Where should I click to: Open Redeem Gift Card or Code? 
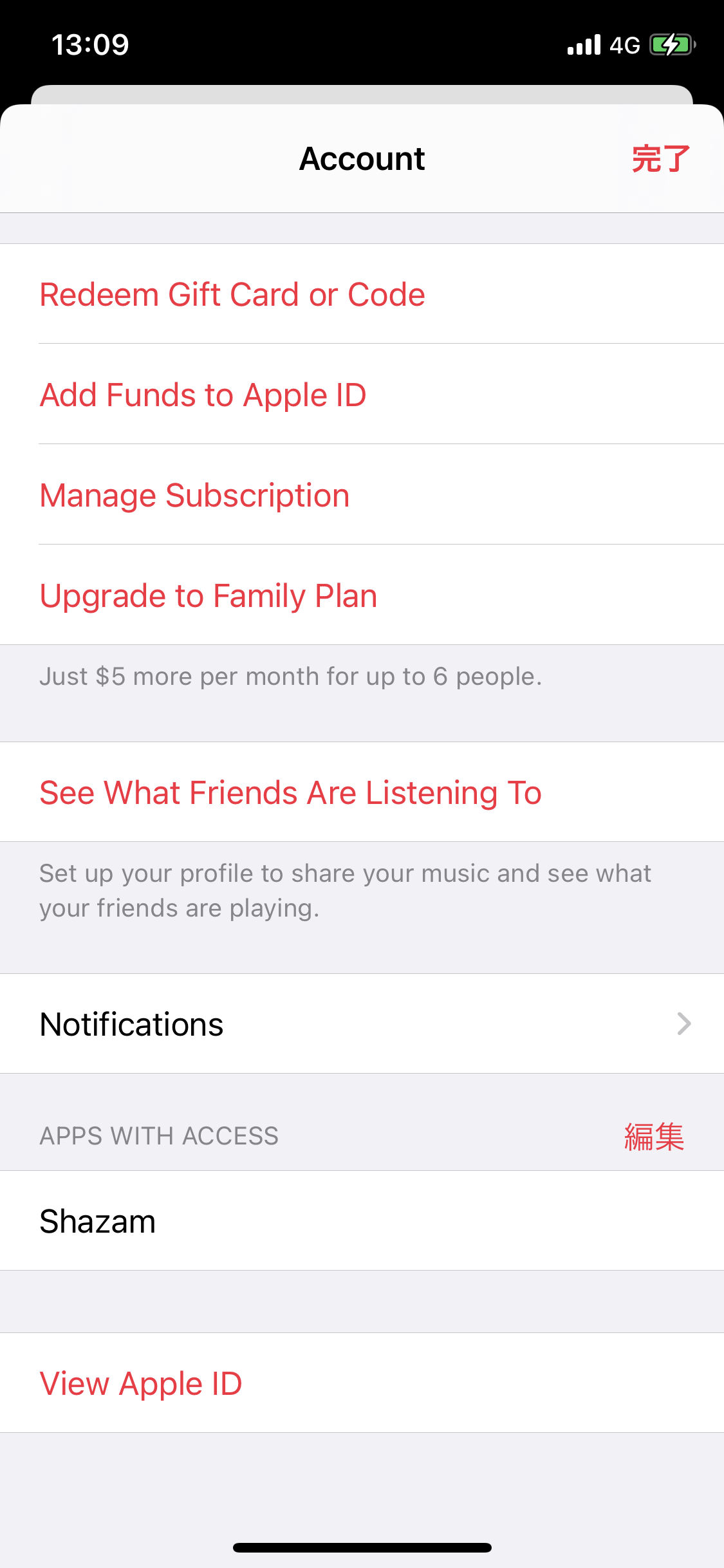coord(232,295)
